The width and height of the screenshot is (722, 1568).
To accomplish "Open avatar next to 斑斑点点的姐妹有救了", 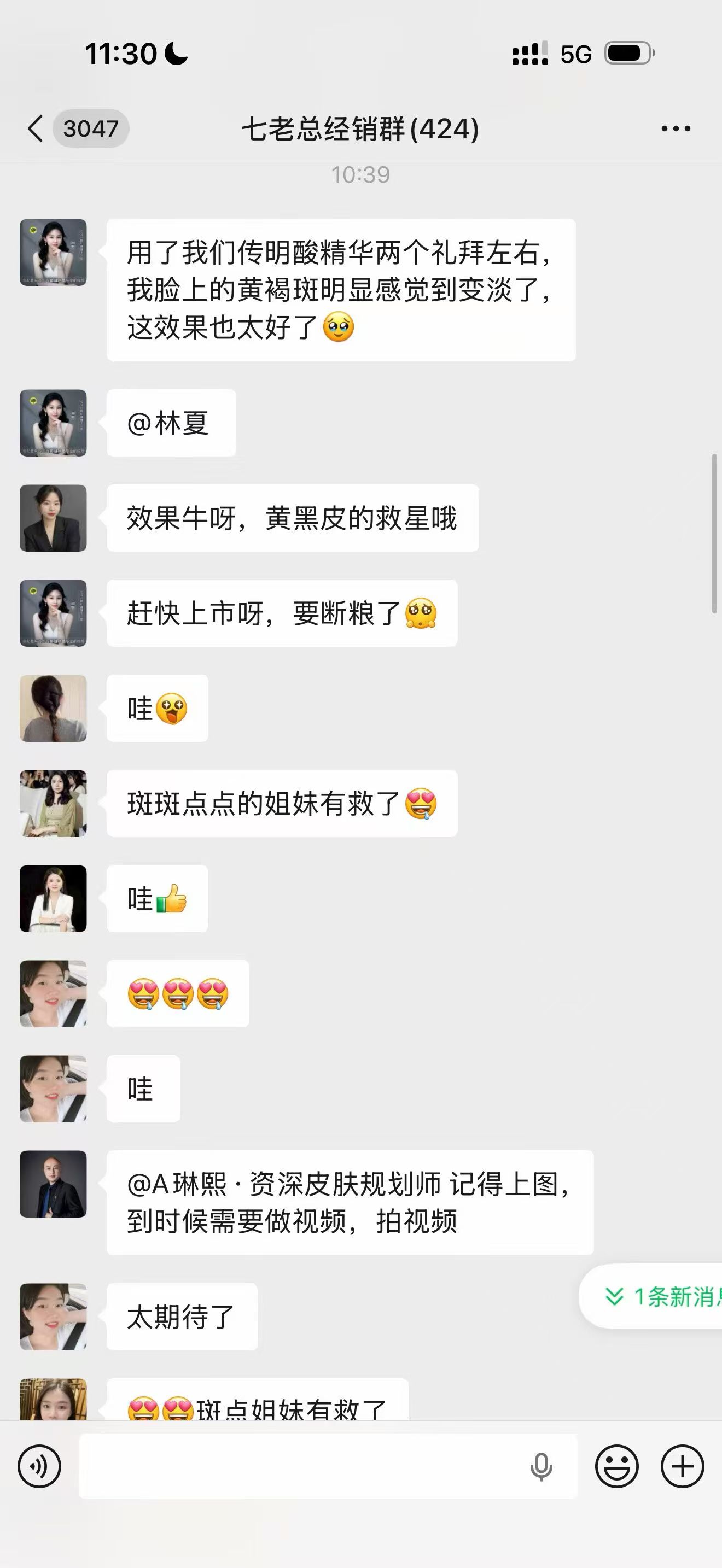I will 53,804.
